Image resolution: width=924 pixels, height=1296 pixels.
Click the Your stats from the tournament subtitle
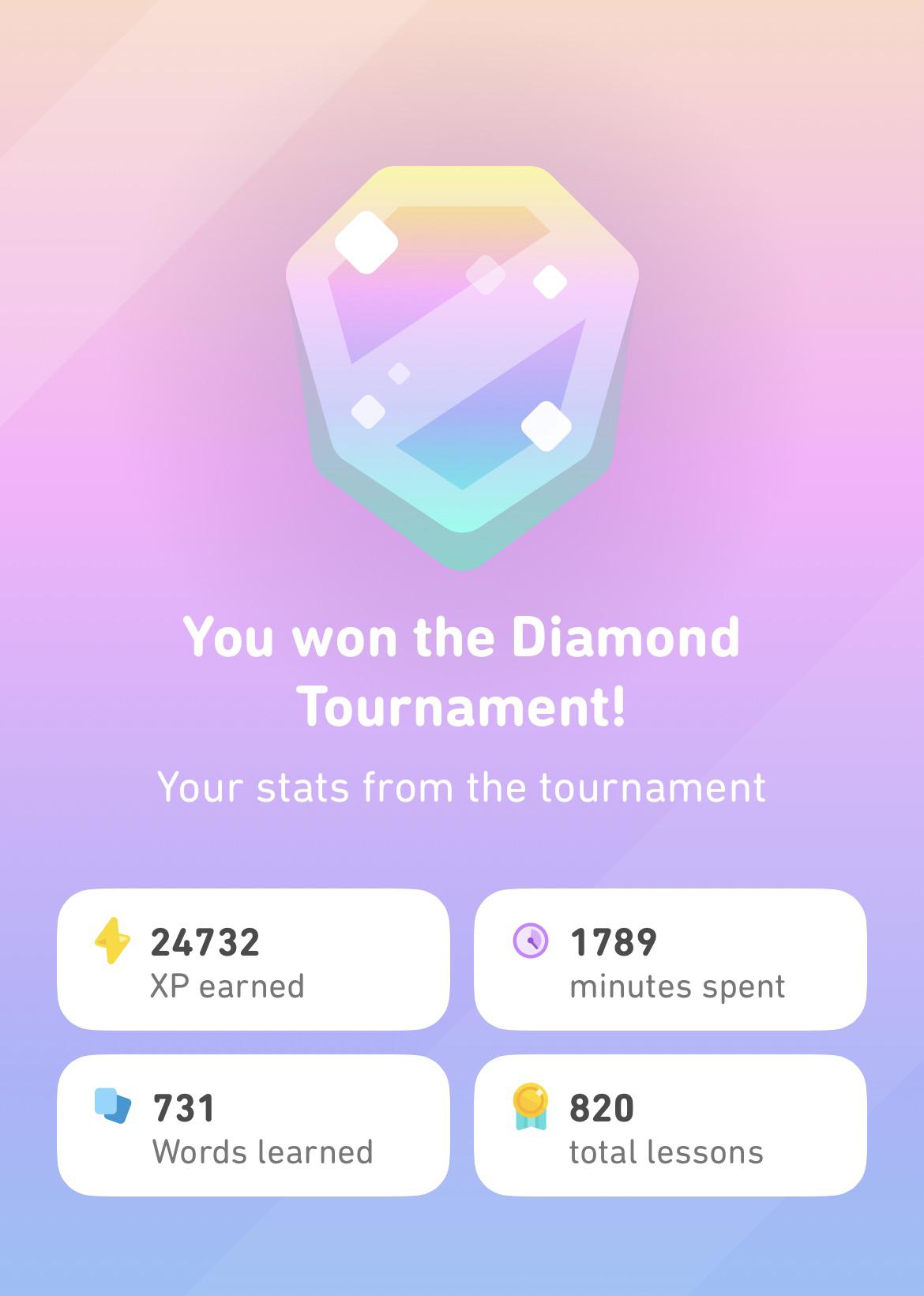462,786
